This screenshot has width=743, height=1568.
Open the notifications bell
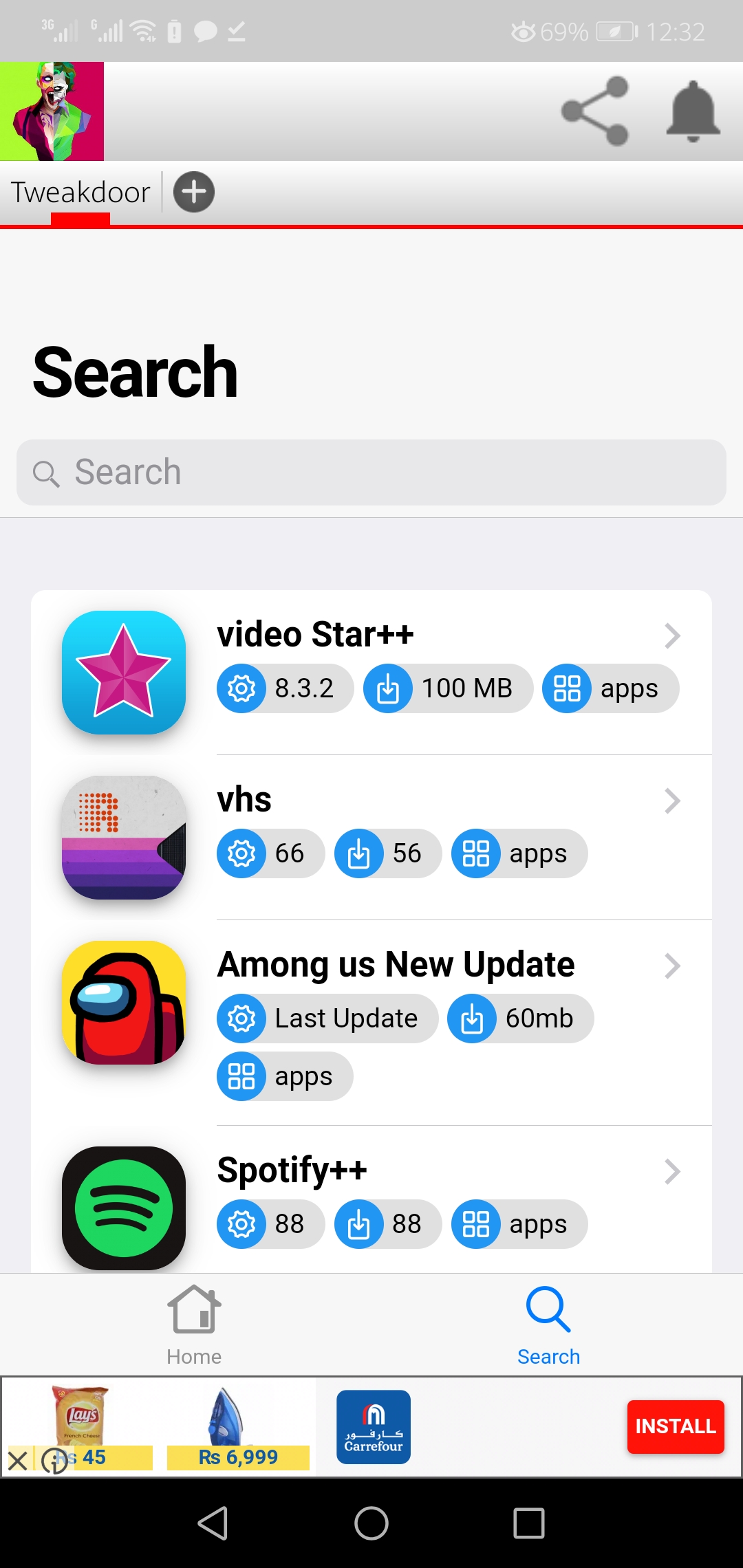(693, 111)
